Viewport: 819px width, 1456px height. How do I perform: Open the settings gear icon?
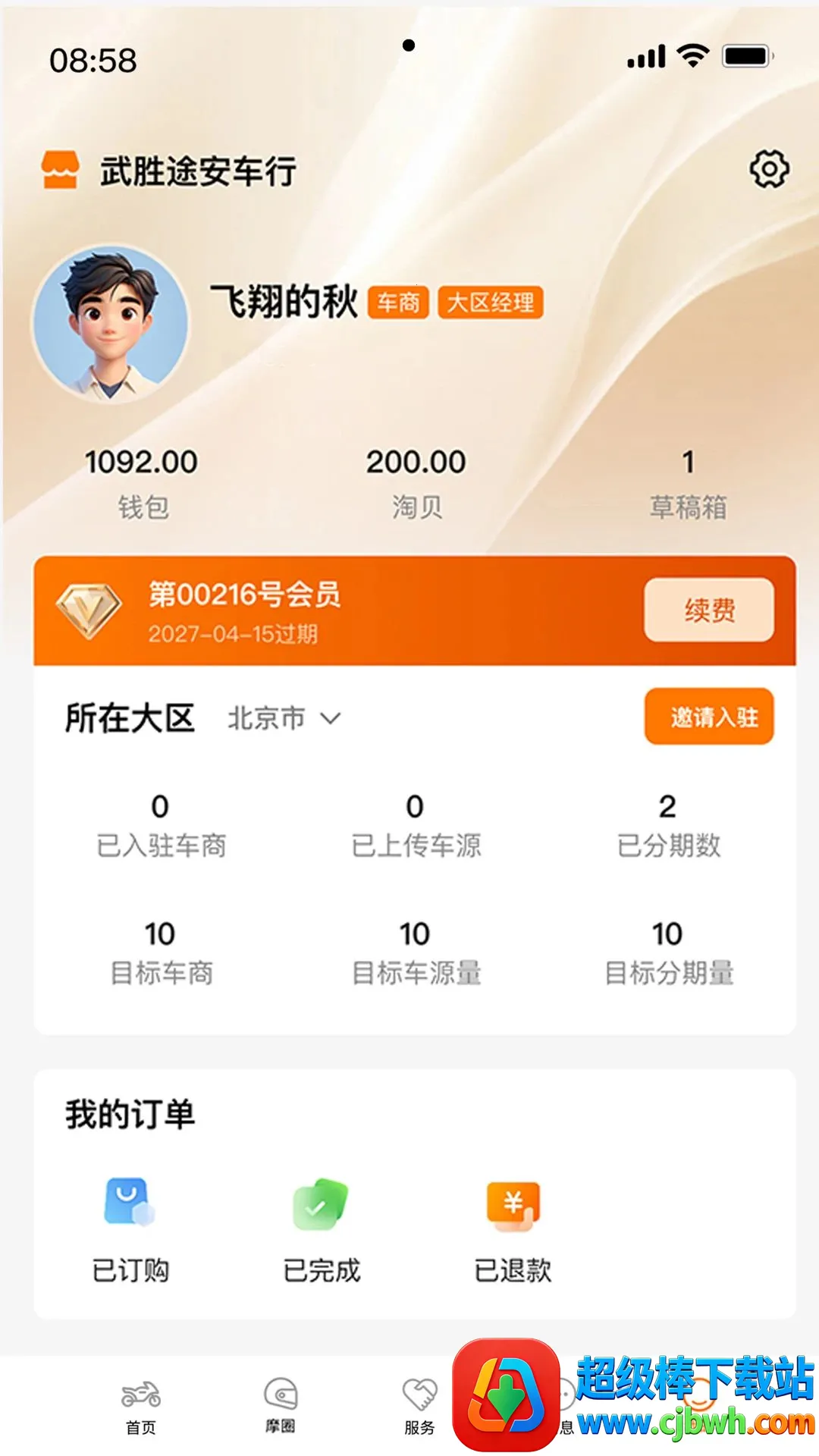coord(769,169)
